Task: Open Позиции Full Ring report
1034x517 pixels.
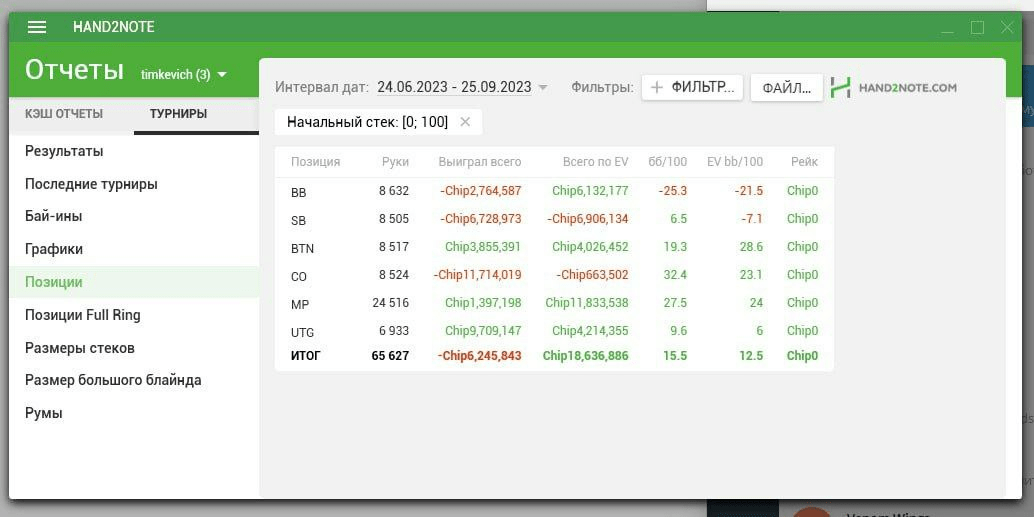Action: (83, 315)
